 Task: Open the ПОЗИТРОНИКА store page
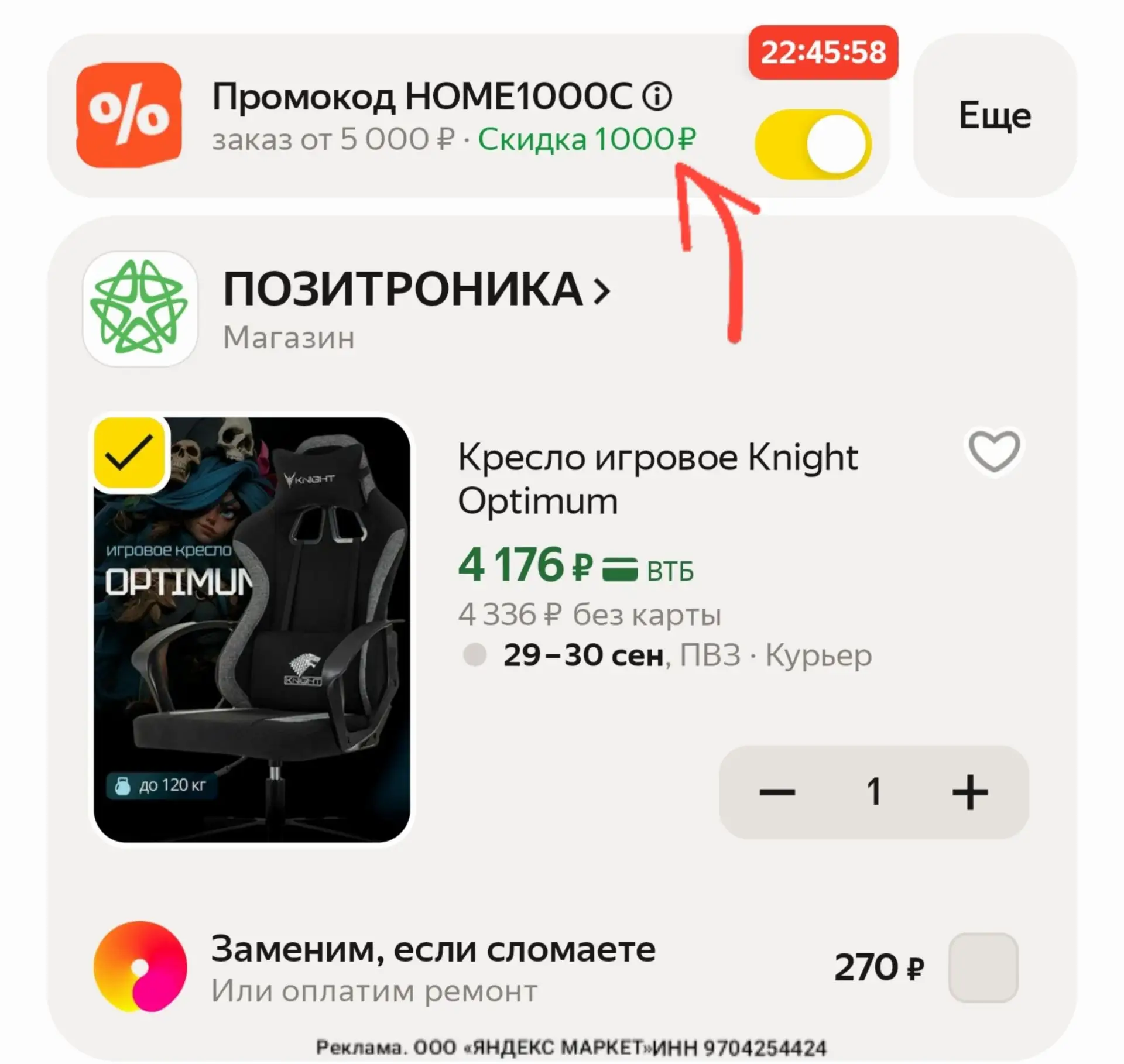[417, 289]
